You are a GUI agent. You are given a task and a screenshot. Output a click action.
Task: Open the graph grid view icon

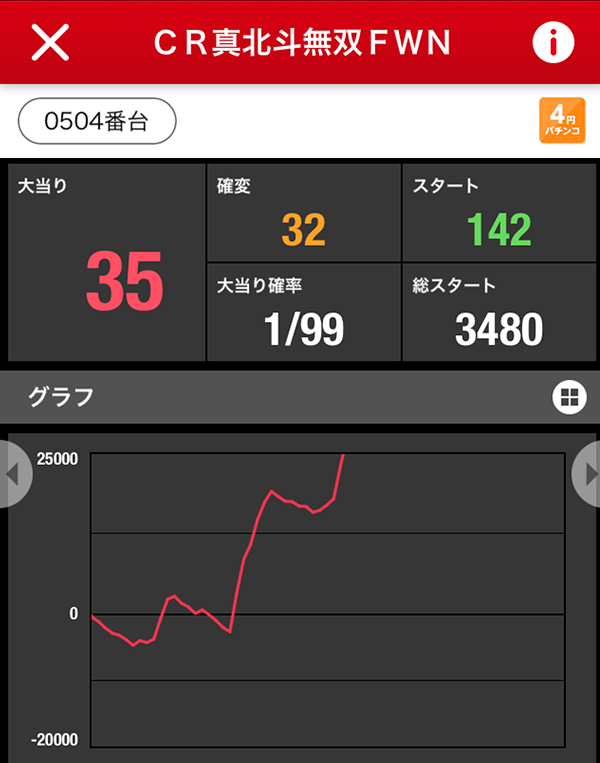pyautogui.click(x=568, y=397)
